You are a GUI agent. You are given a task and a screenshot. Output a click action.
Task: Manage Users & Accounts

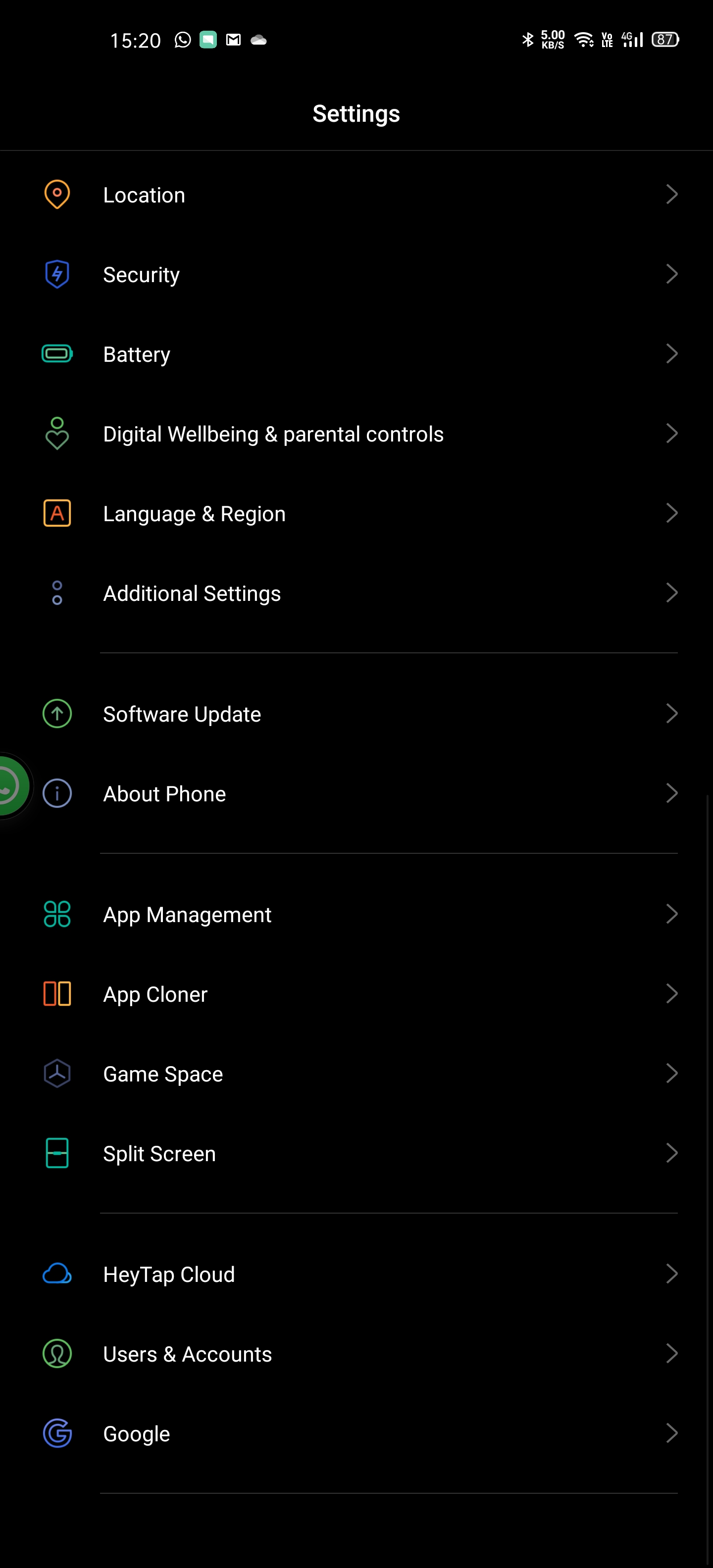click(356, 1354)
